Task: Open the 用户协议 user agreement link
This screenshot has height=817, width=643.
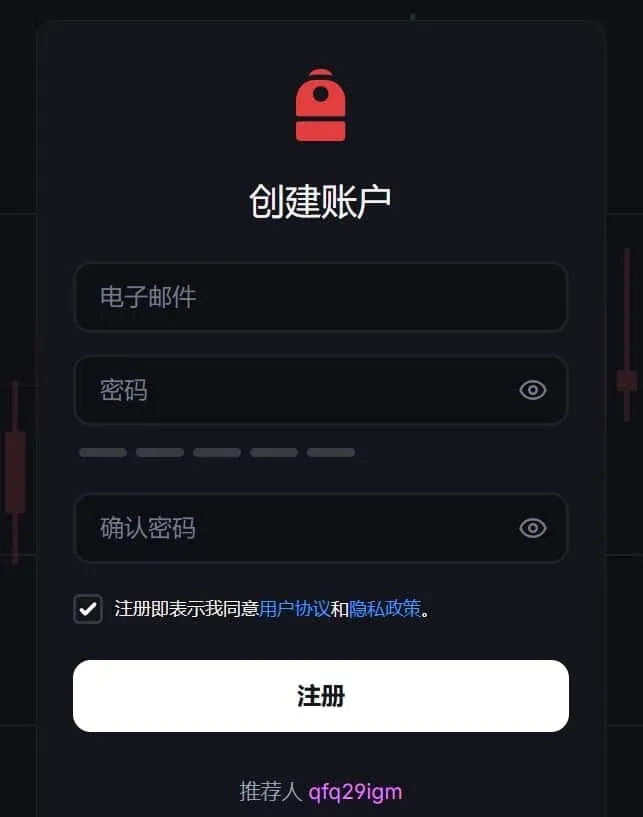Action: (294, 609)
